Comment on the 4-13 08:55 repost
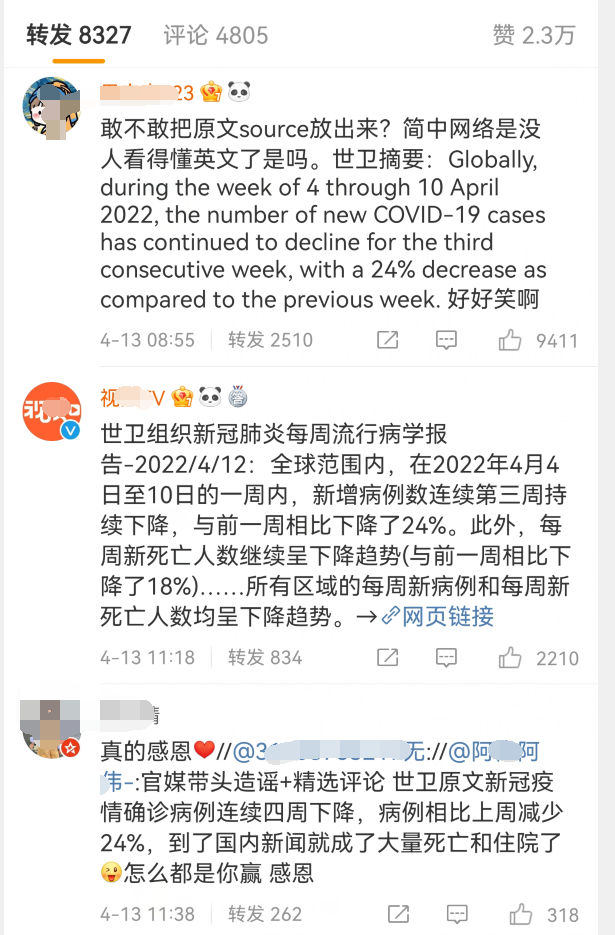The width and height of the screenshot is (615, 935). pos(446,341)
